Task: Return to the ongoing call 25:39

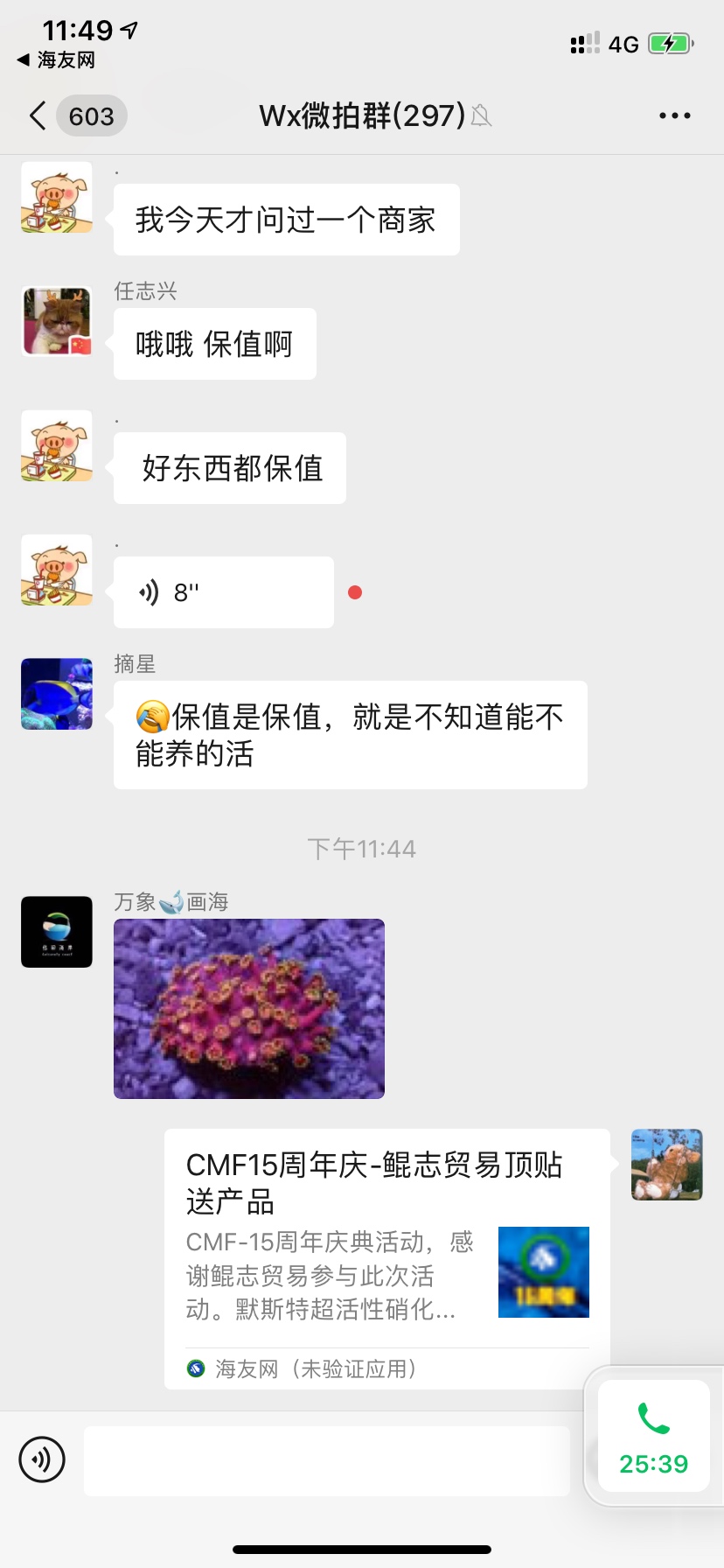Action: tap(653, 1436)
